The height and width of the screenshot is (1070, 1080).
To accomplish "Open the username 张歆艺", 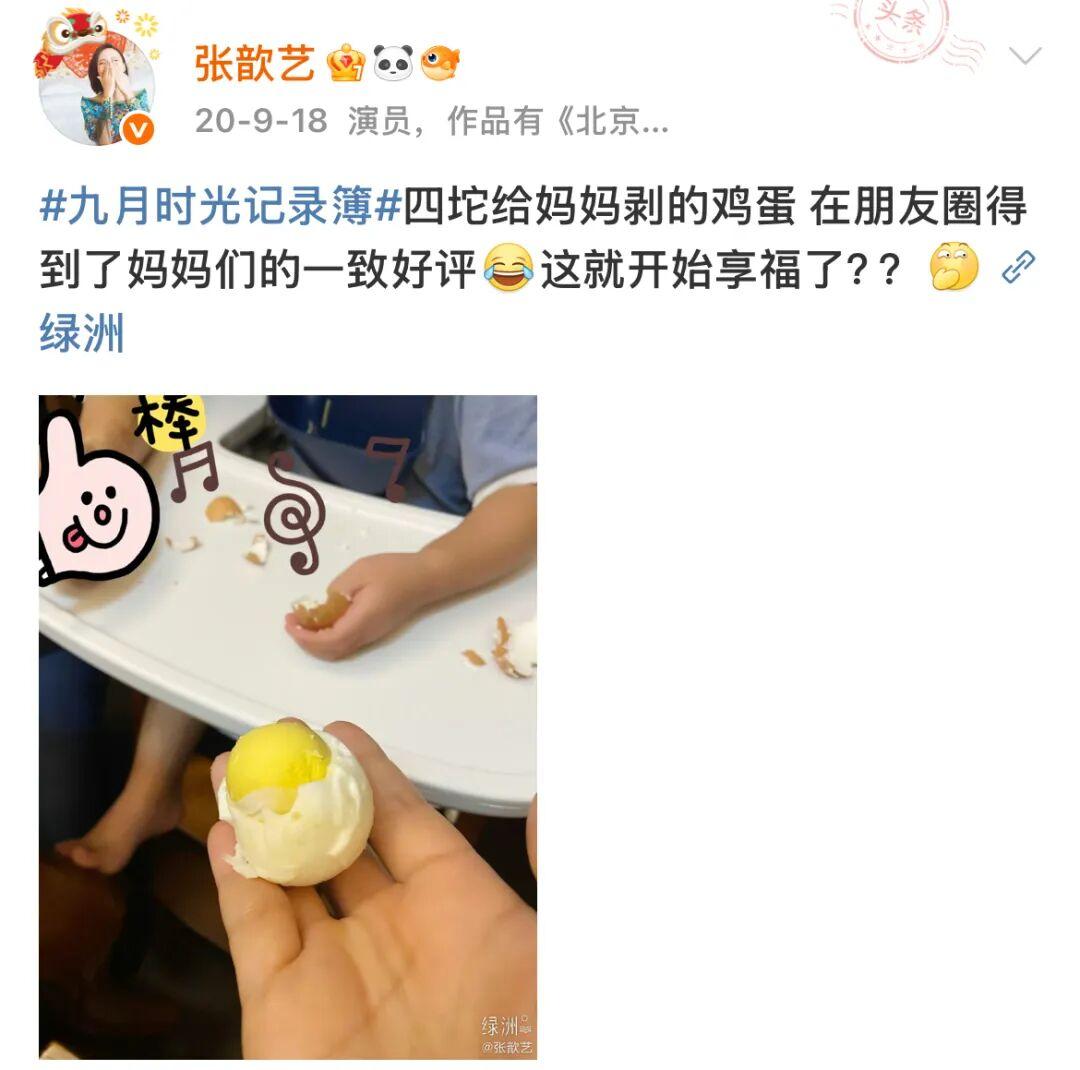I will pos(255,63).
